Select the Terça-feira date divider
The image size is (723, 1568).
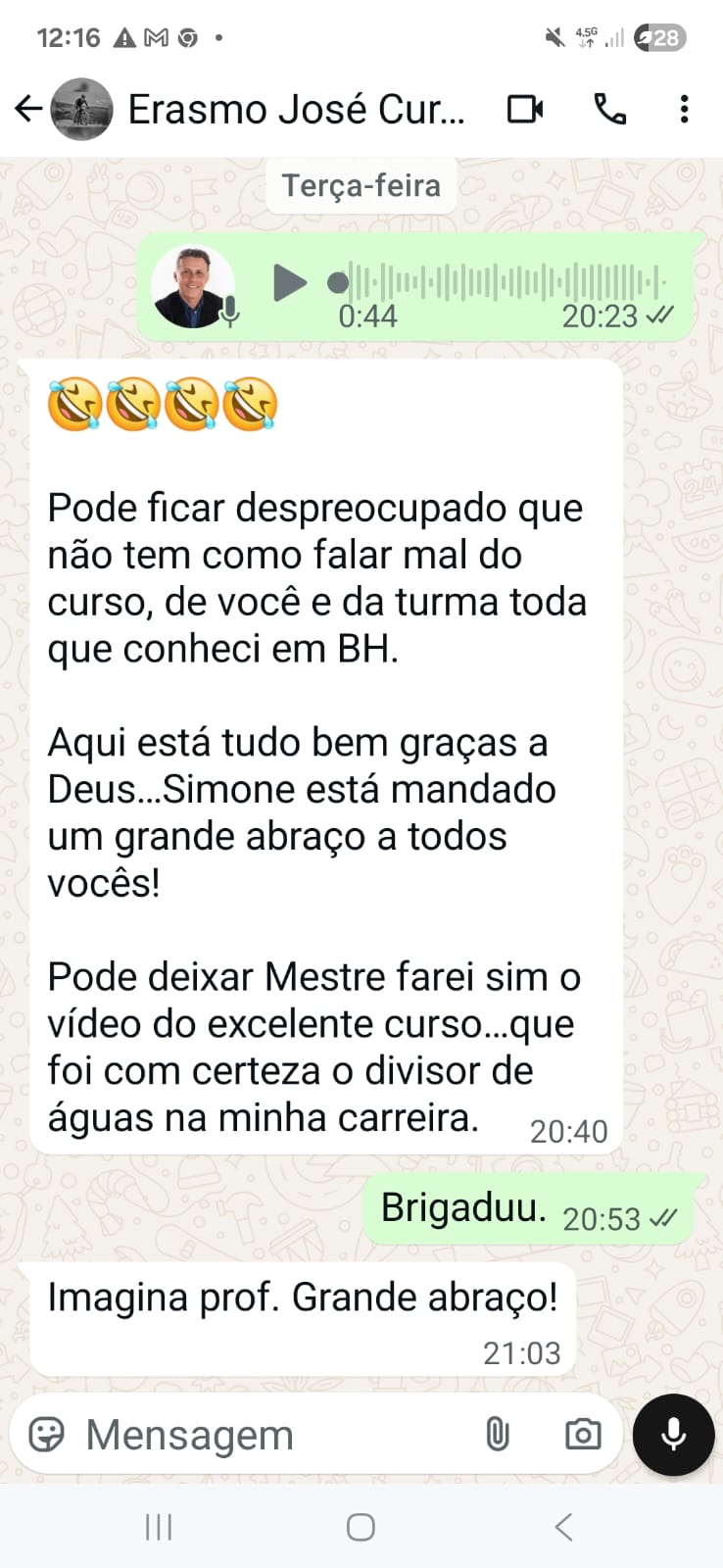point(361,185)
